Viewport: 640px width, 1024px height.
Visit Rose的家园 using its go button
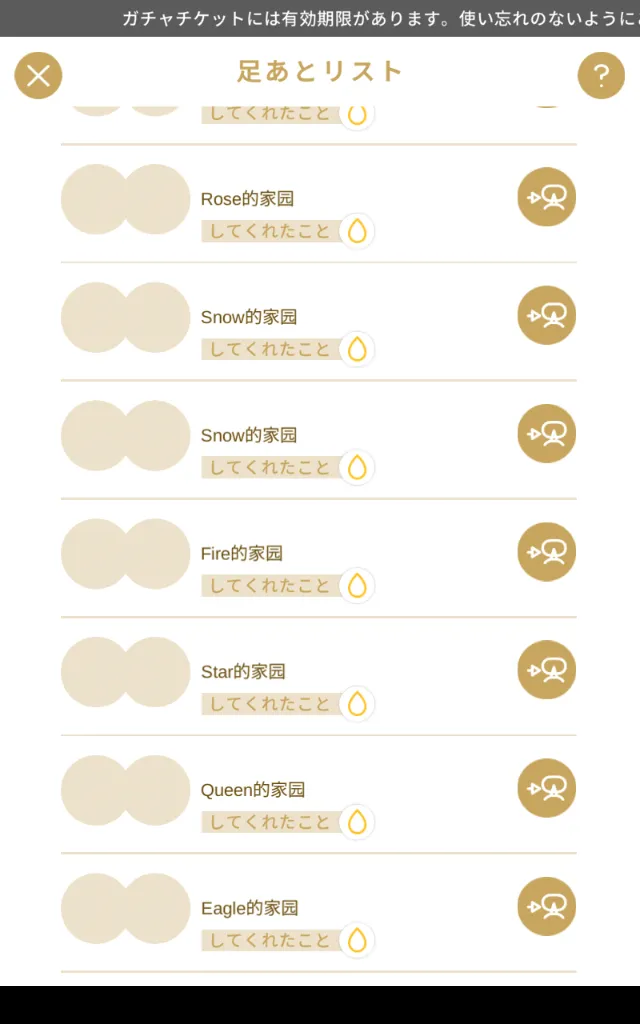click(547, 197)
